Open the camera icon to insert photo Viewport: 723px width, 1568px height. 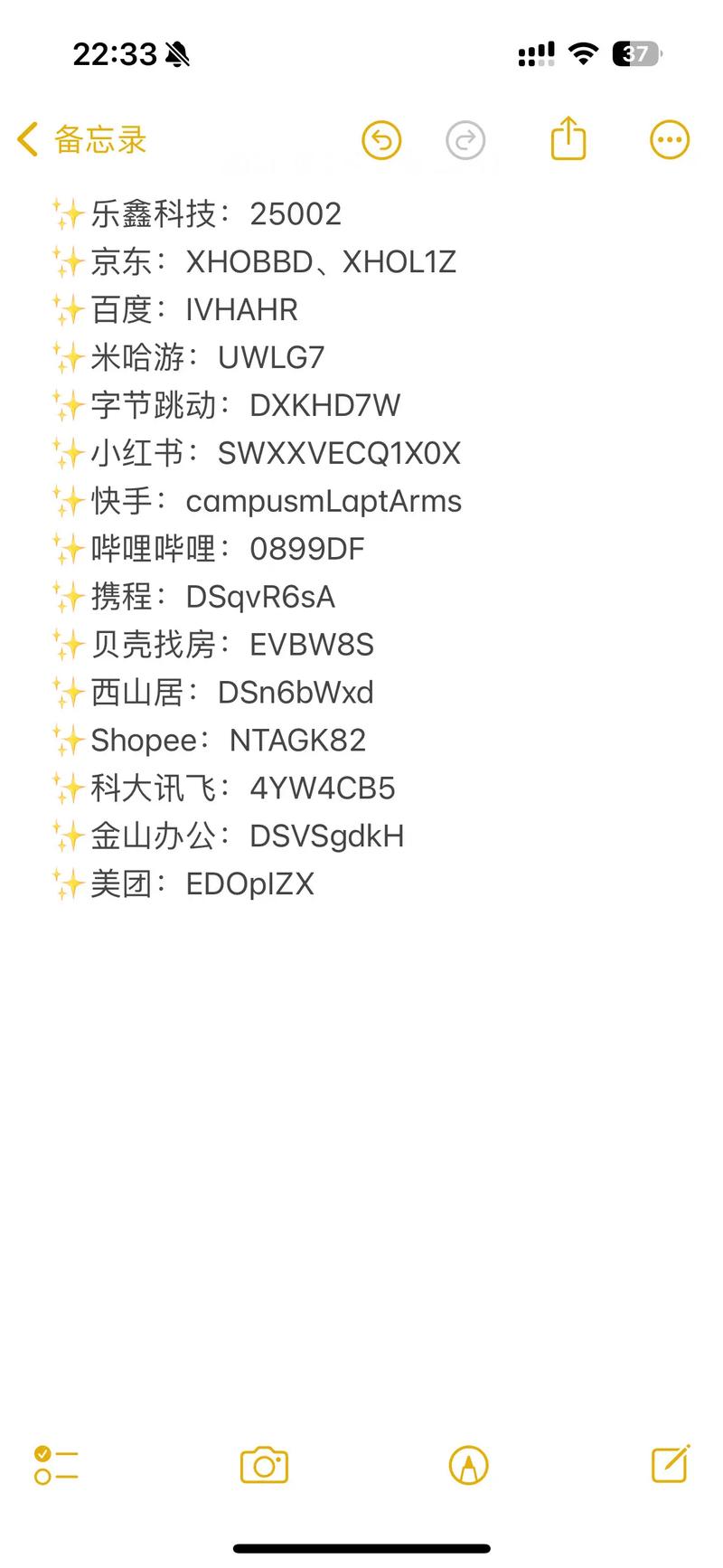pos(263,1465)
